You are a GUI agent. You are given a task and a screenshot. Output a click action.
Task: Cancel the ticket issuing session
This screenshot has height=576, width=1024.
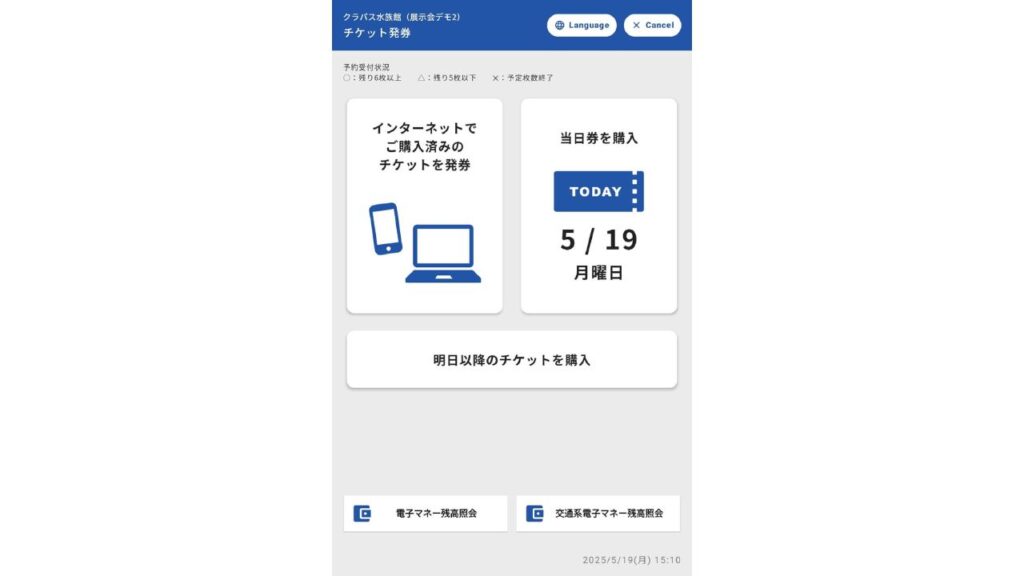[x=652, y=25]
